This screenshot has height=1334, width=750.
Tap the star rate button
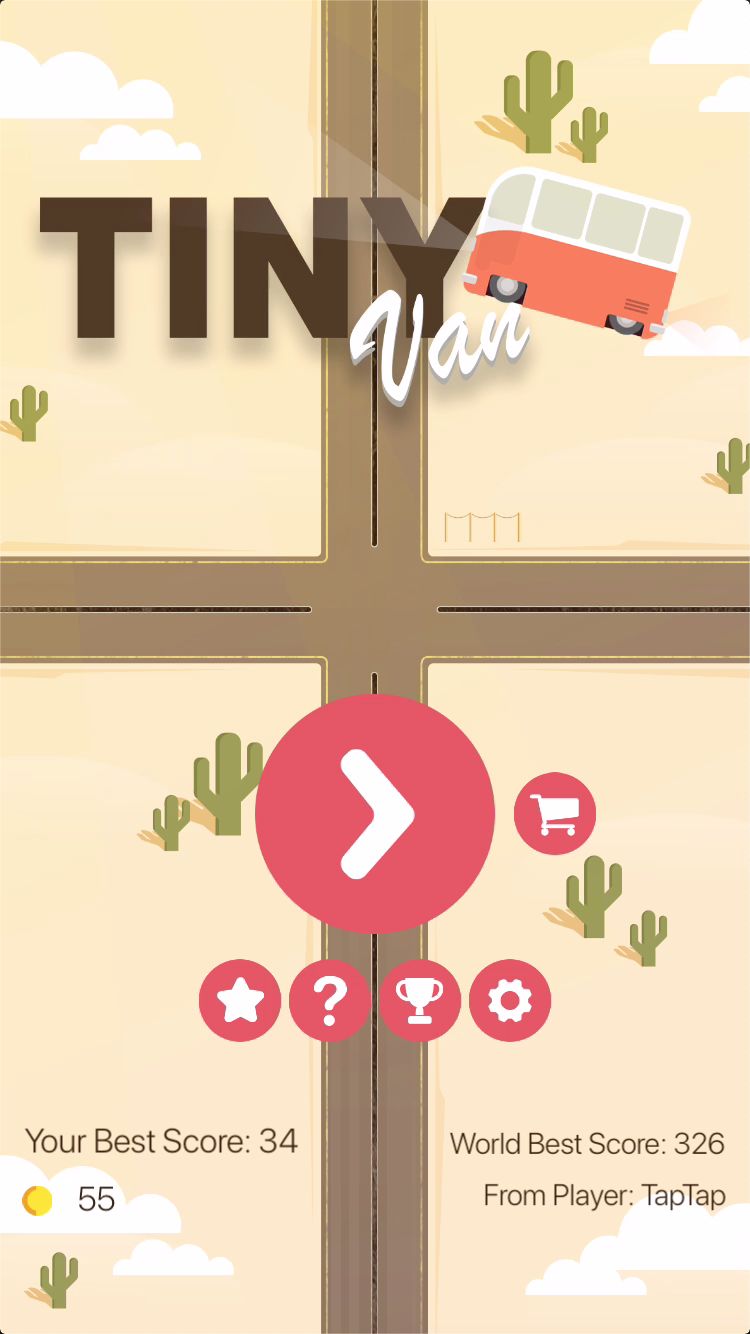pyautogui.click(x=240, y=1000)
